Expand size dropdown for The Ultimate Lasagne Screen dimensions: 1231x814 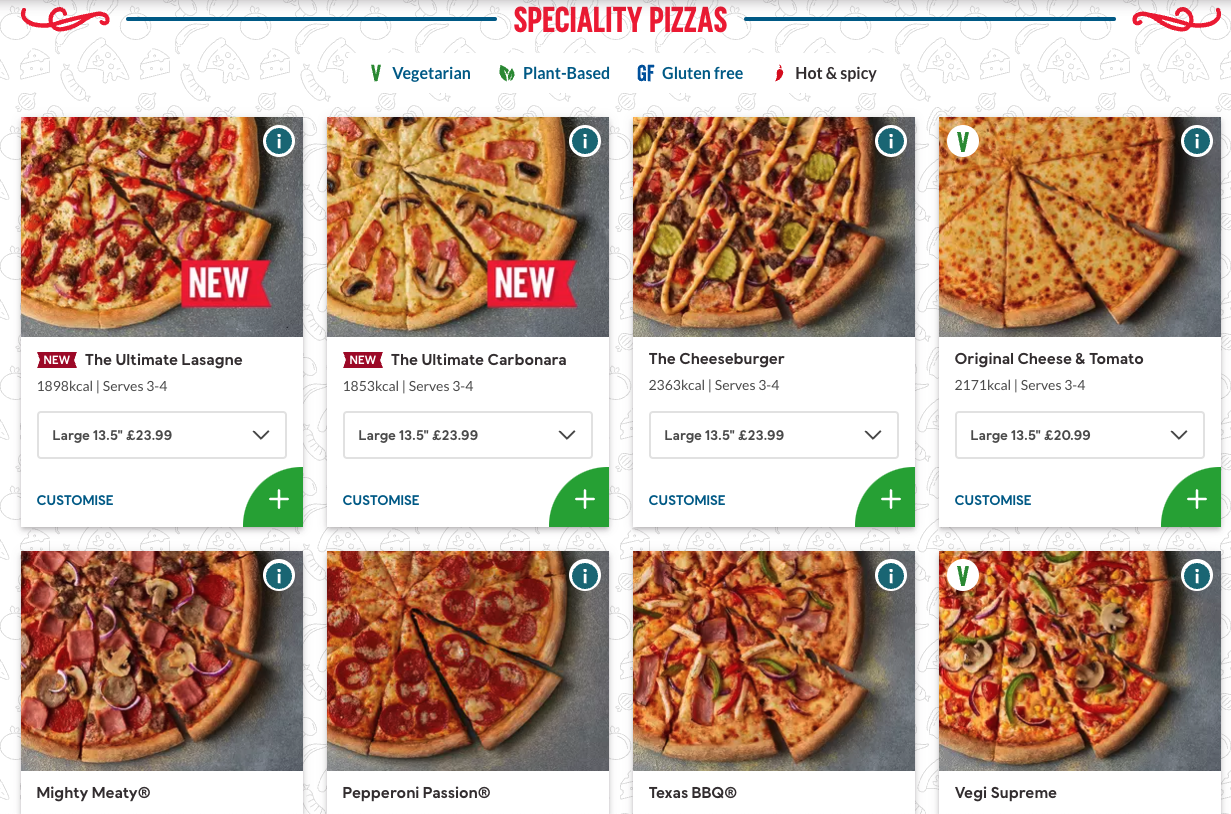click(x=162, y=435)
